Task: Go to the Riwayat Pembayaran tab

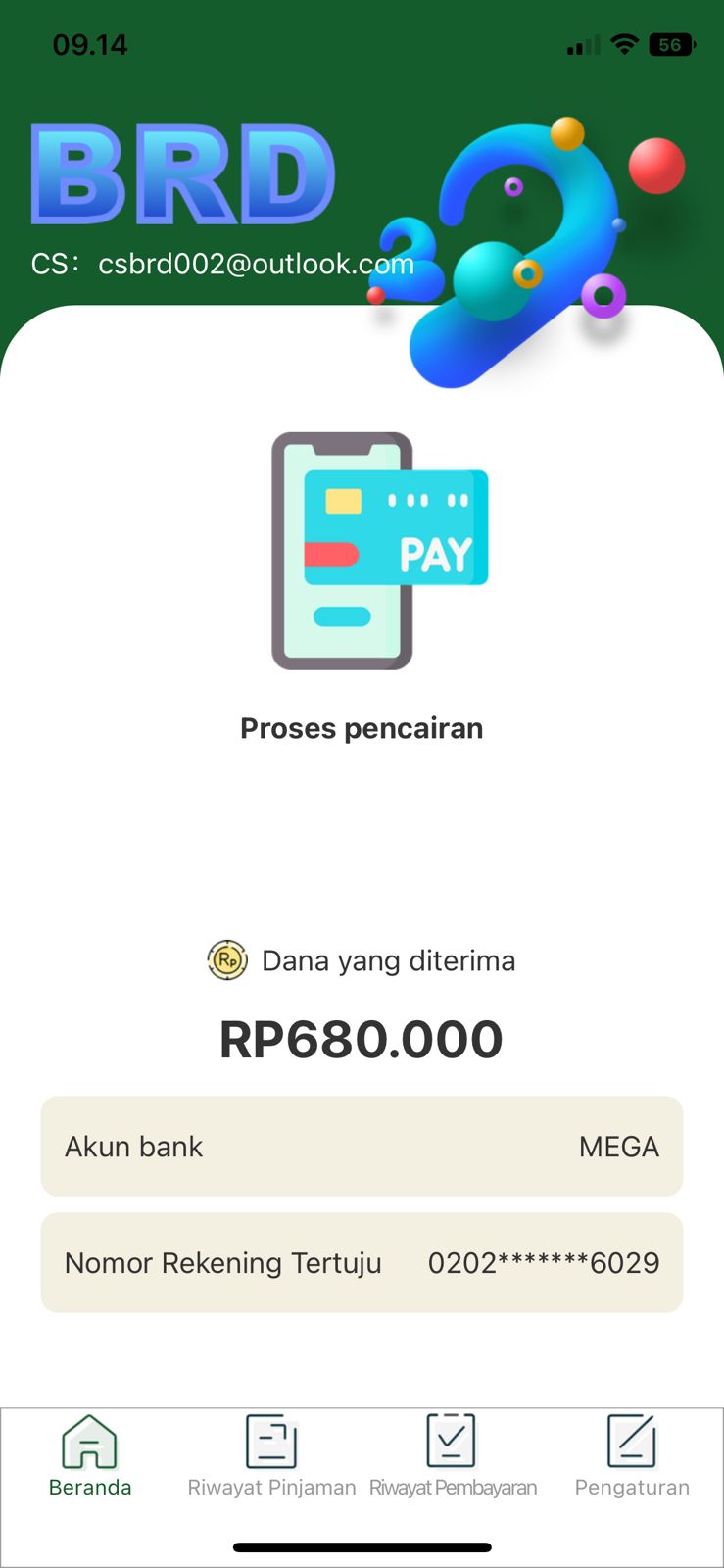Action: (453, 1456)
